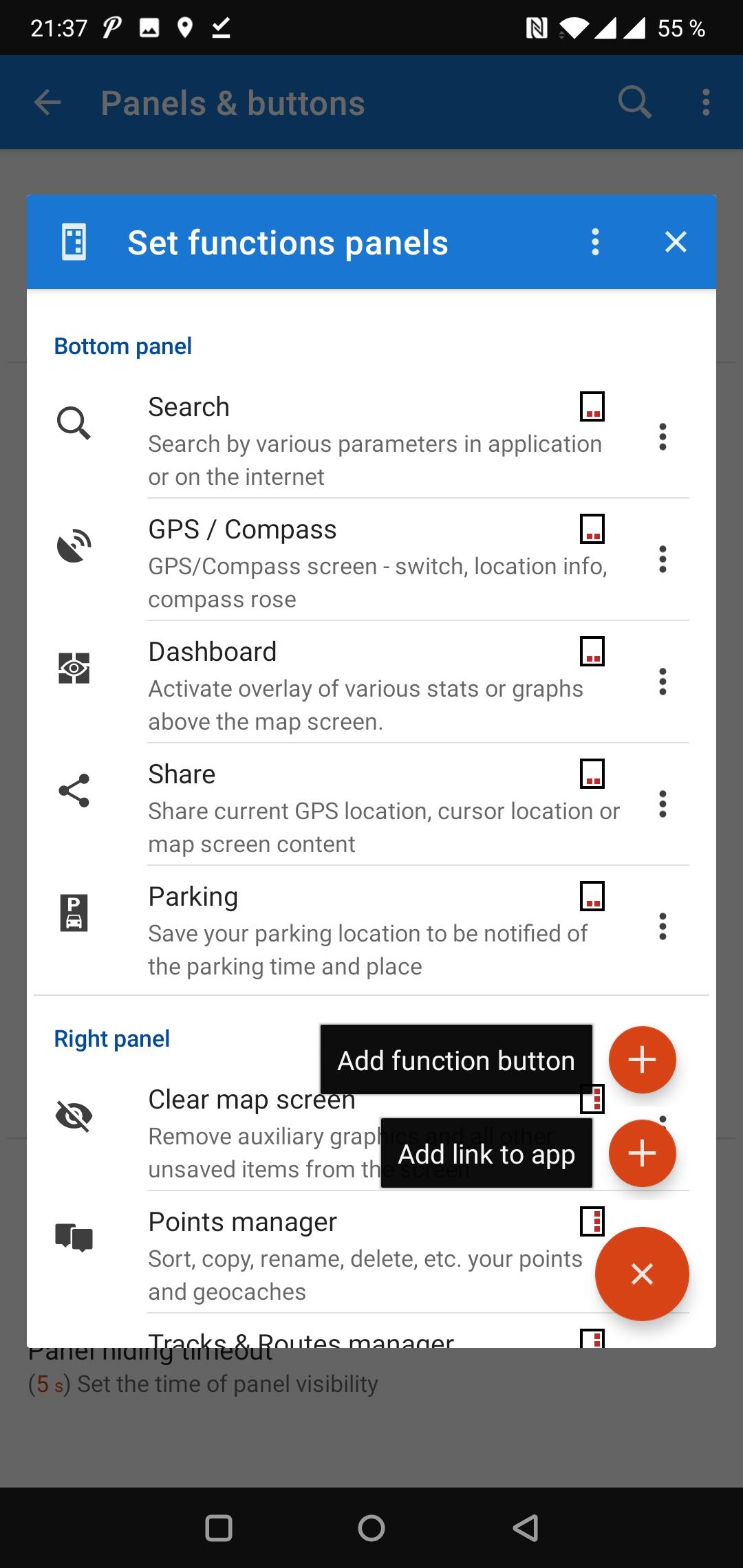Close the Set functions panels dialog
Image resolution: width=743 pixels, height=1568 pixels.
(x=675, y=242)
